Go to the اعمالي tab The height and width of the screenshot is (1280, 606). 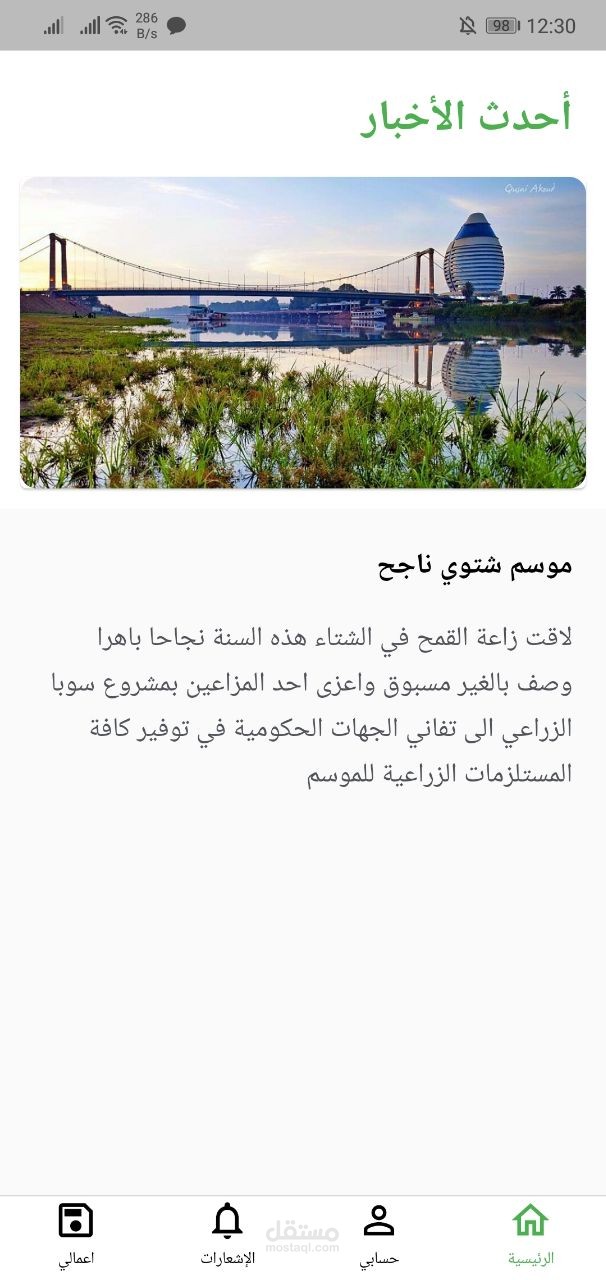(76, 1234)
